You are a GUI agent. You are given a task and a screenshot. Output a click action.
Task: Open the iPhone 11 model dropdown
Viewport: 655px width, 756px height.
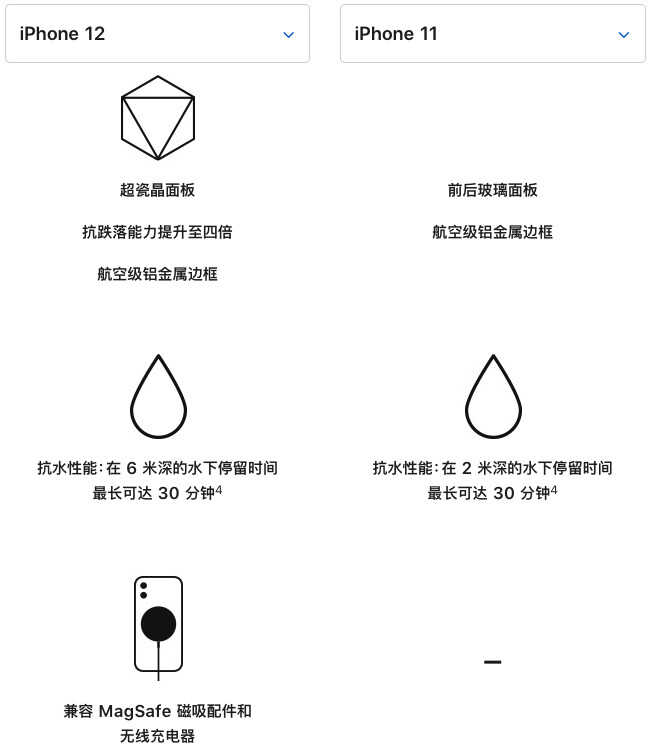tap(492, 34)
